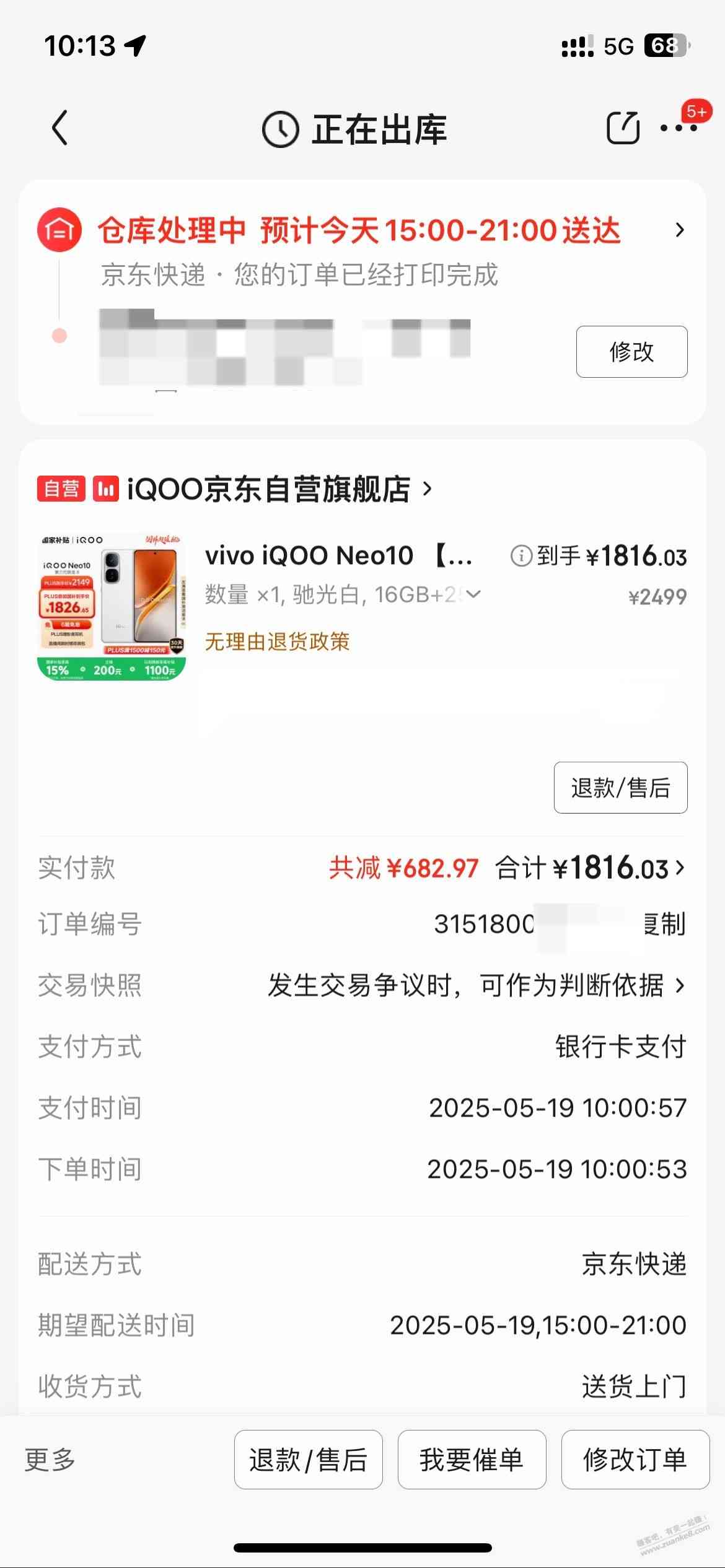The width and height of the screenshot is (725, 1568).
Task: Open 无理由退货政策 link
Action: tap(277, 642)
